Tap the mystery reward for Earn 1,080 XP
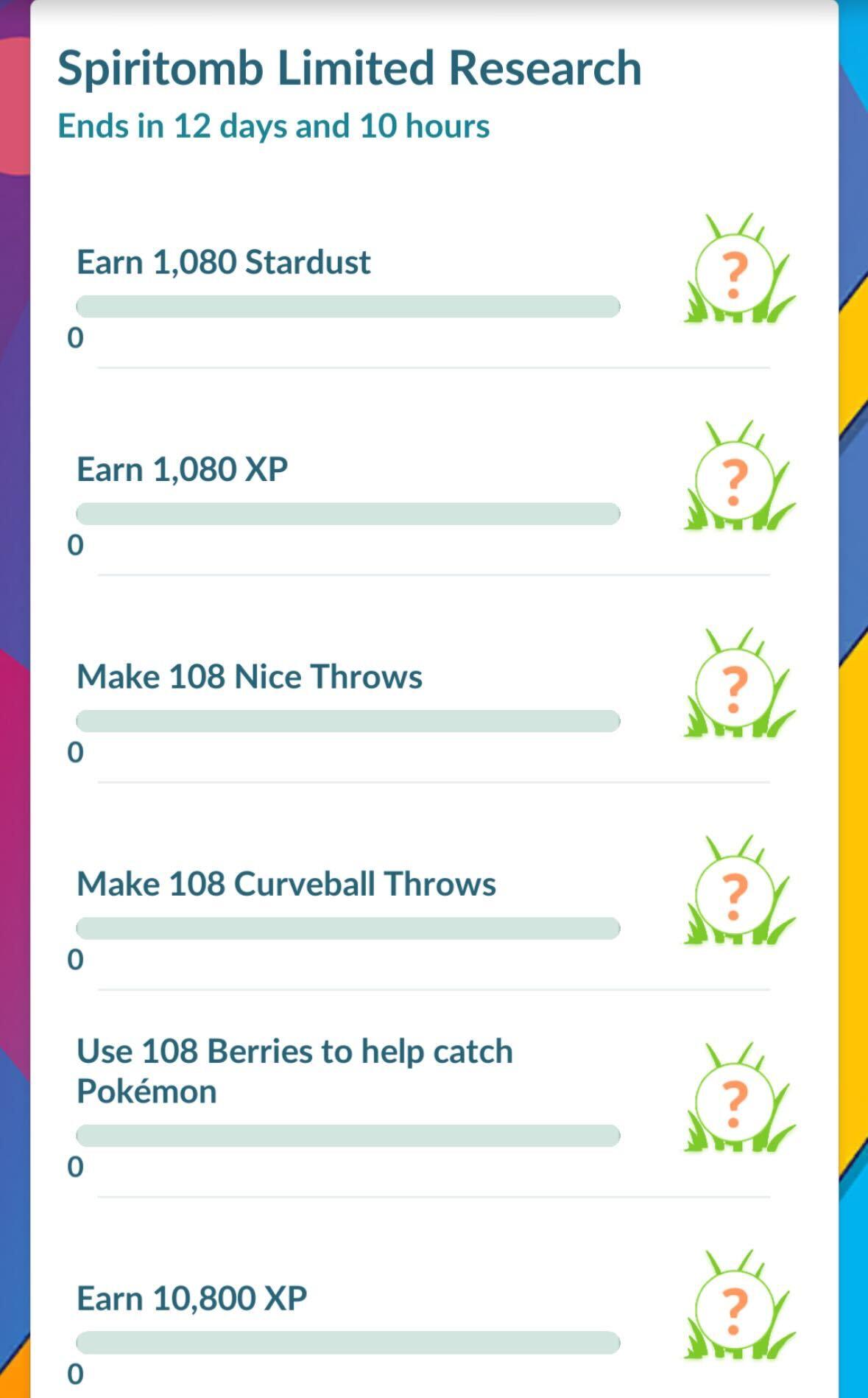 [735, 481]
